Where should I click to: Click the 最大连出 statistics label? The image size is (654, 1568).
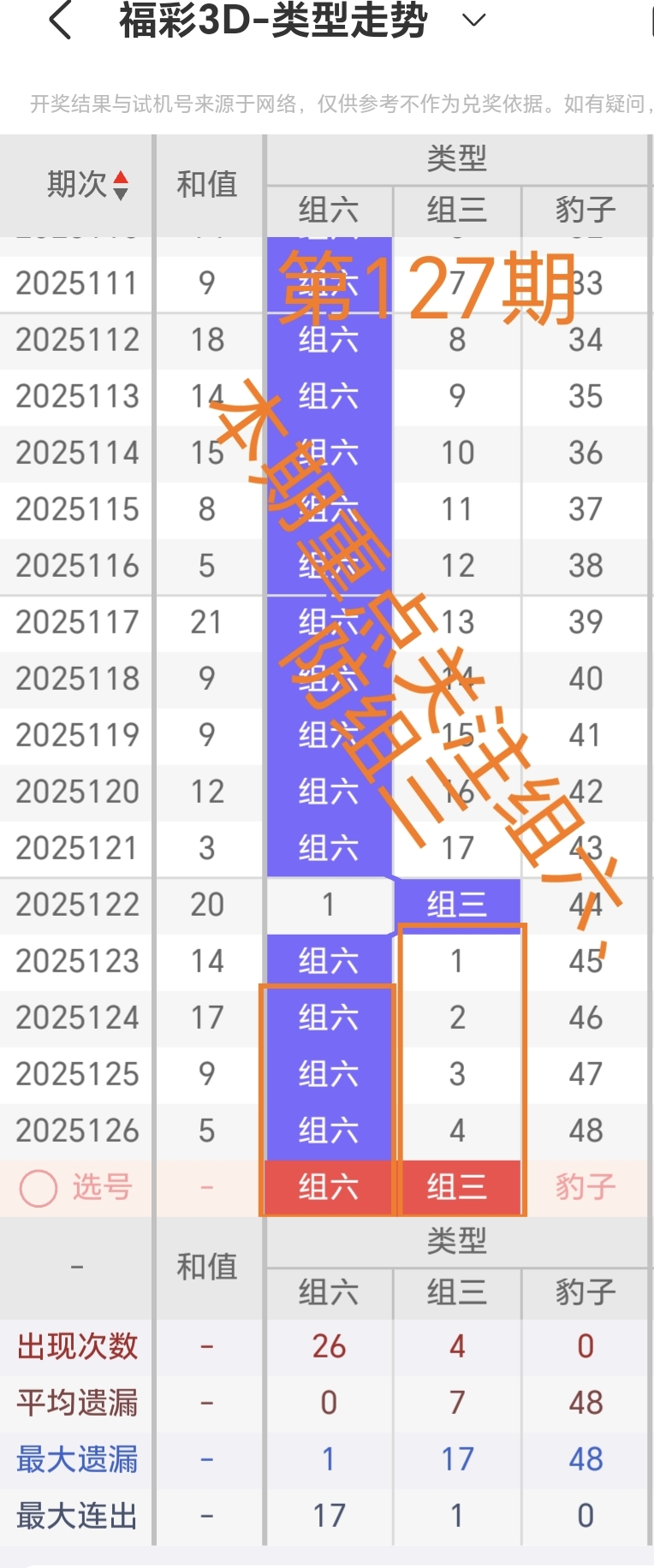click(x=75, y=1515)
